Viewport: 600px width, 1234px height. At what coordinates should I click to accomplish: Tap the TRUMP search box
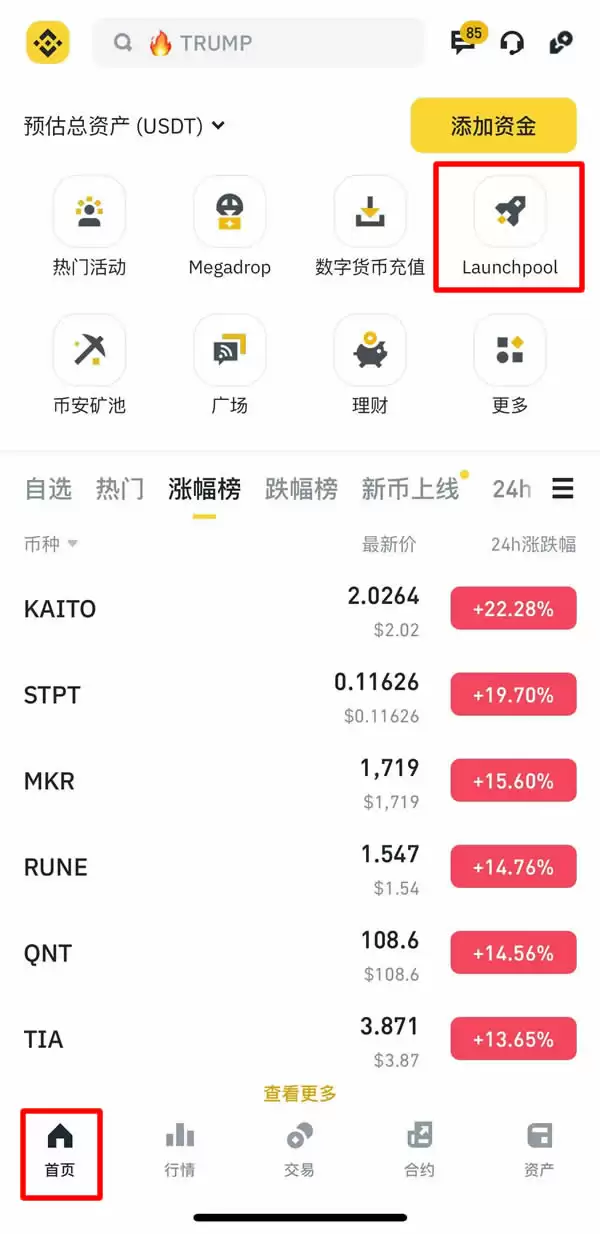(258, 43)
